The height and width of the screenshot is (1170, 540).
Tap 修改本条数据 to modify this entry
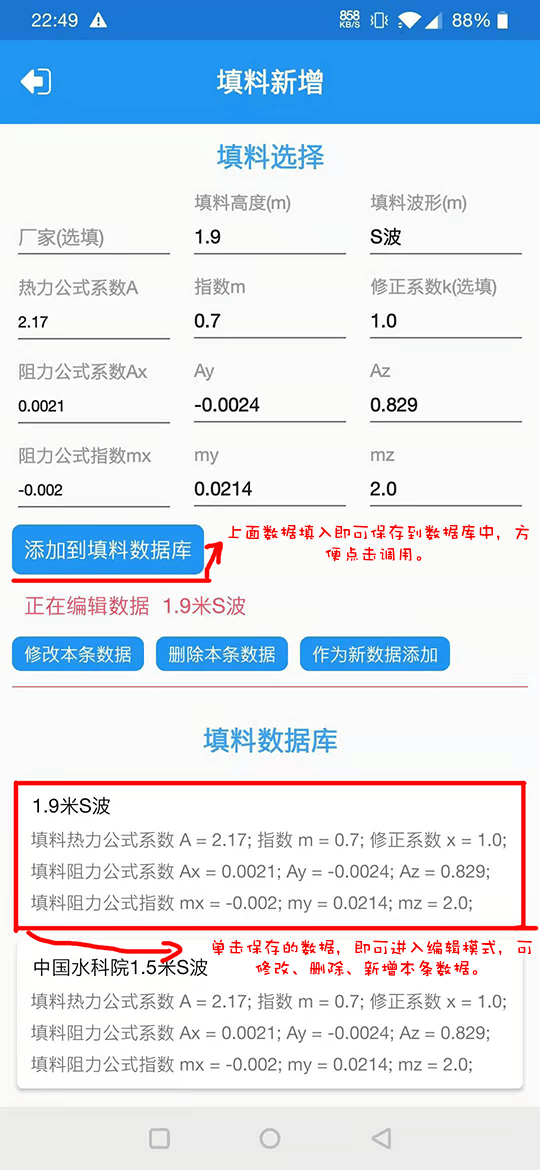[x=78, y=654]
